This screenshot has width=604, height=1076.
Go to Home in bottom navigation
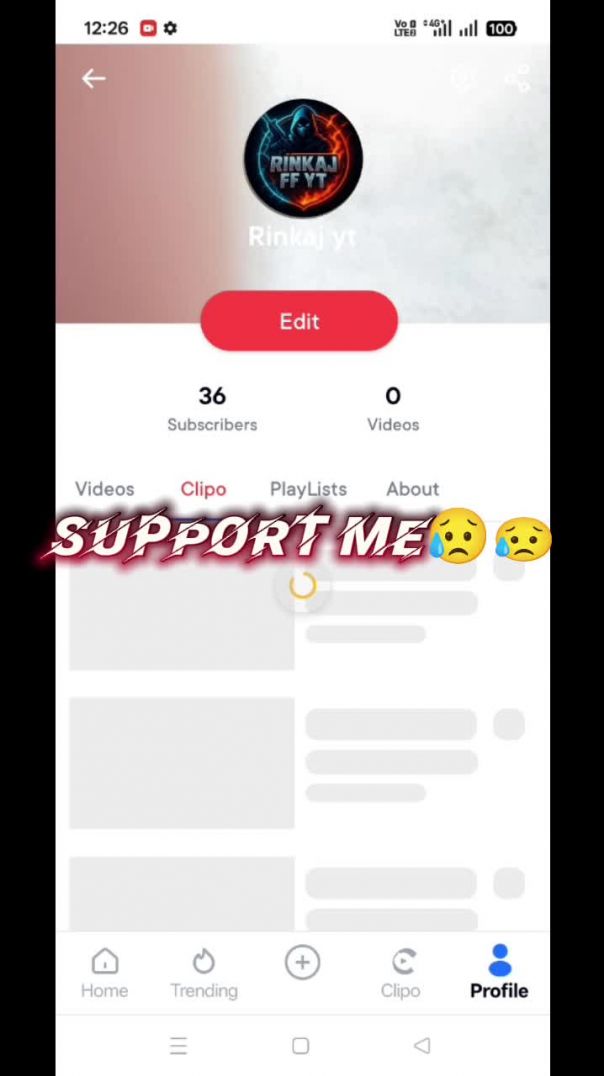coord(104,973)
